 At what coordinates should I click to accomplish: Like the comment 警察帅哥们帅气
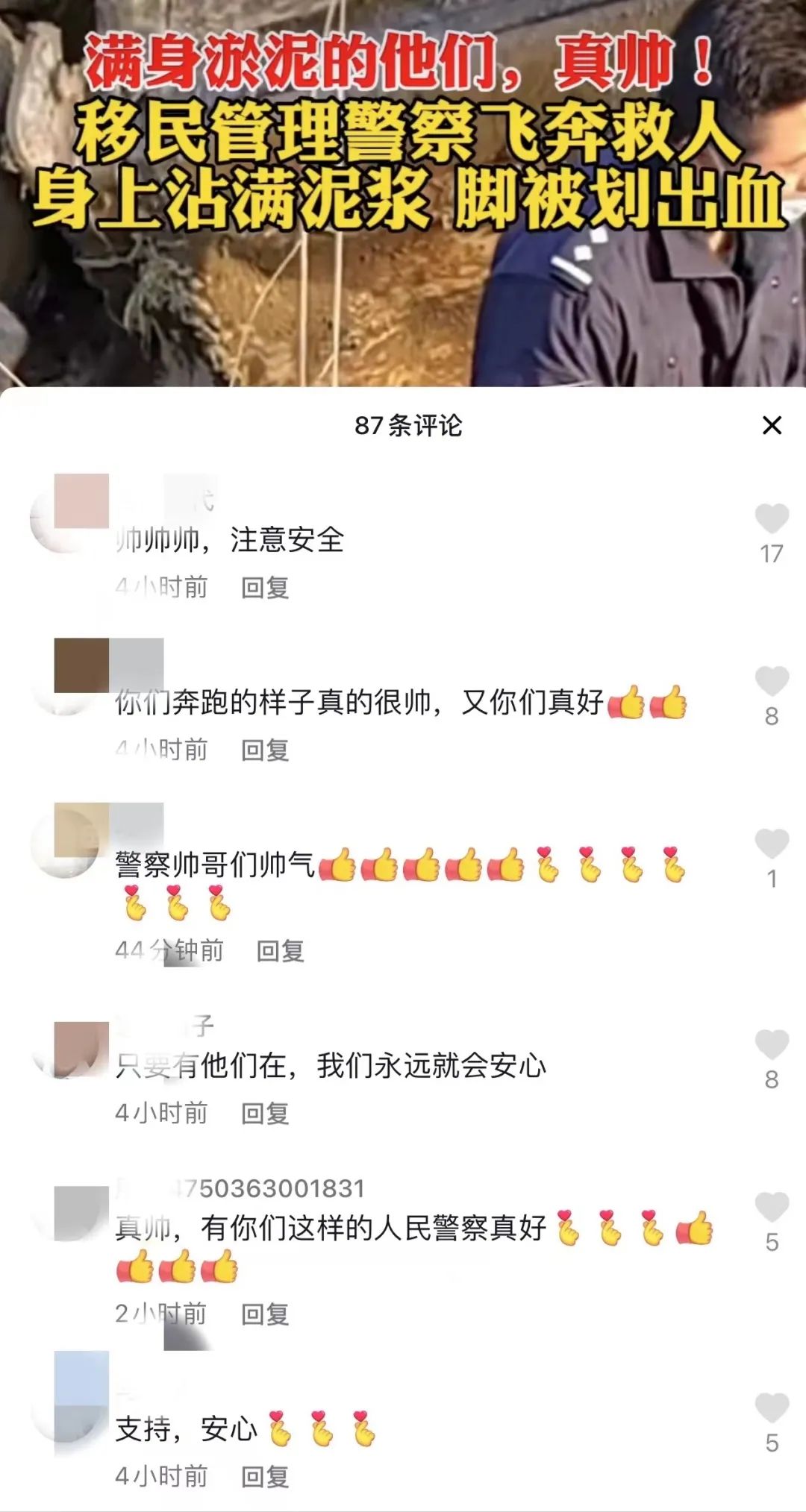(772, 844)
